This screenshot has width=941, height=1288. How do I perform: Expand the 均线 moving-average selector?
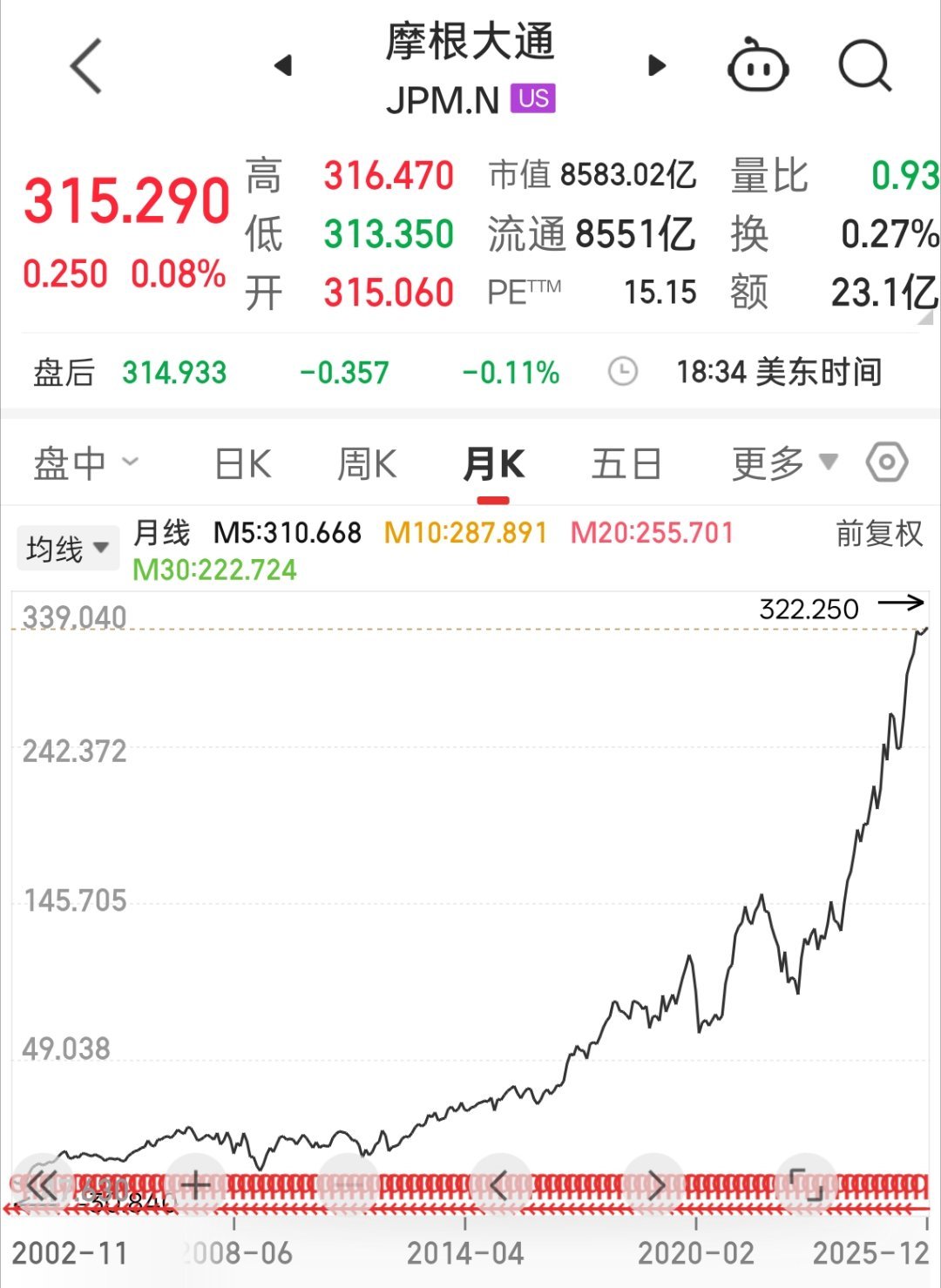(x=69, y=548)
